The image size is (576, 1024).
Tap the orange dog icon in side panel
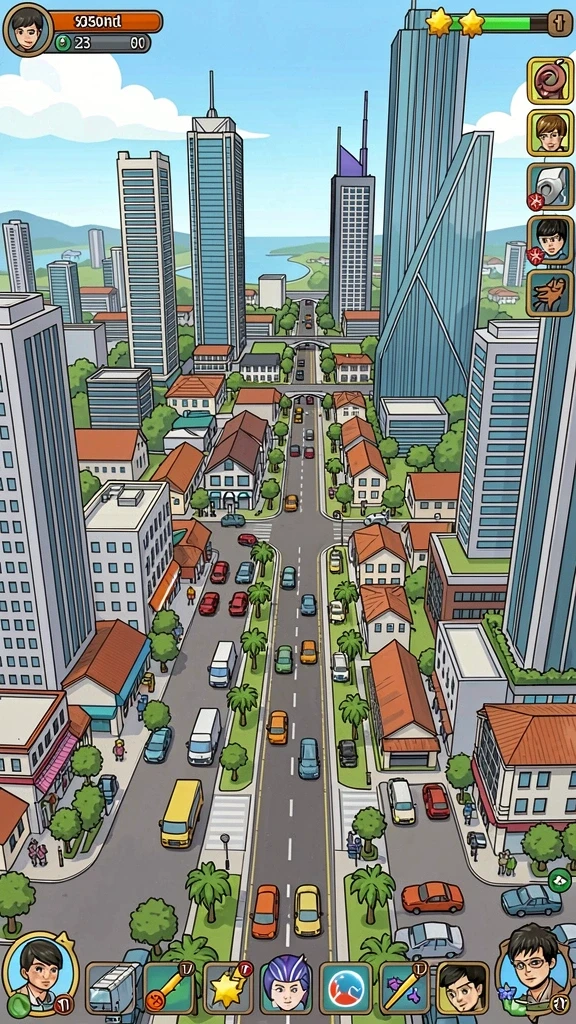coord(550,293)
